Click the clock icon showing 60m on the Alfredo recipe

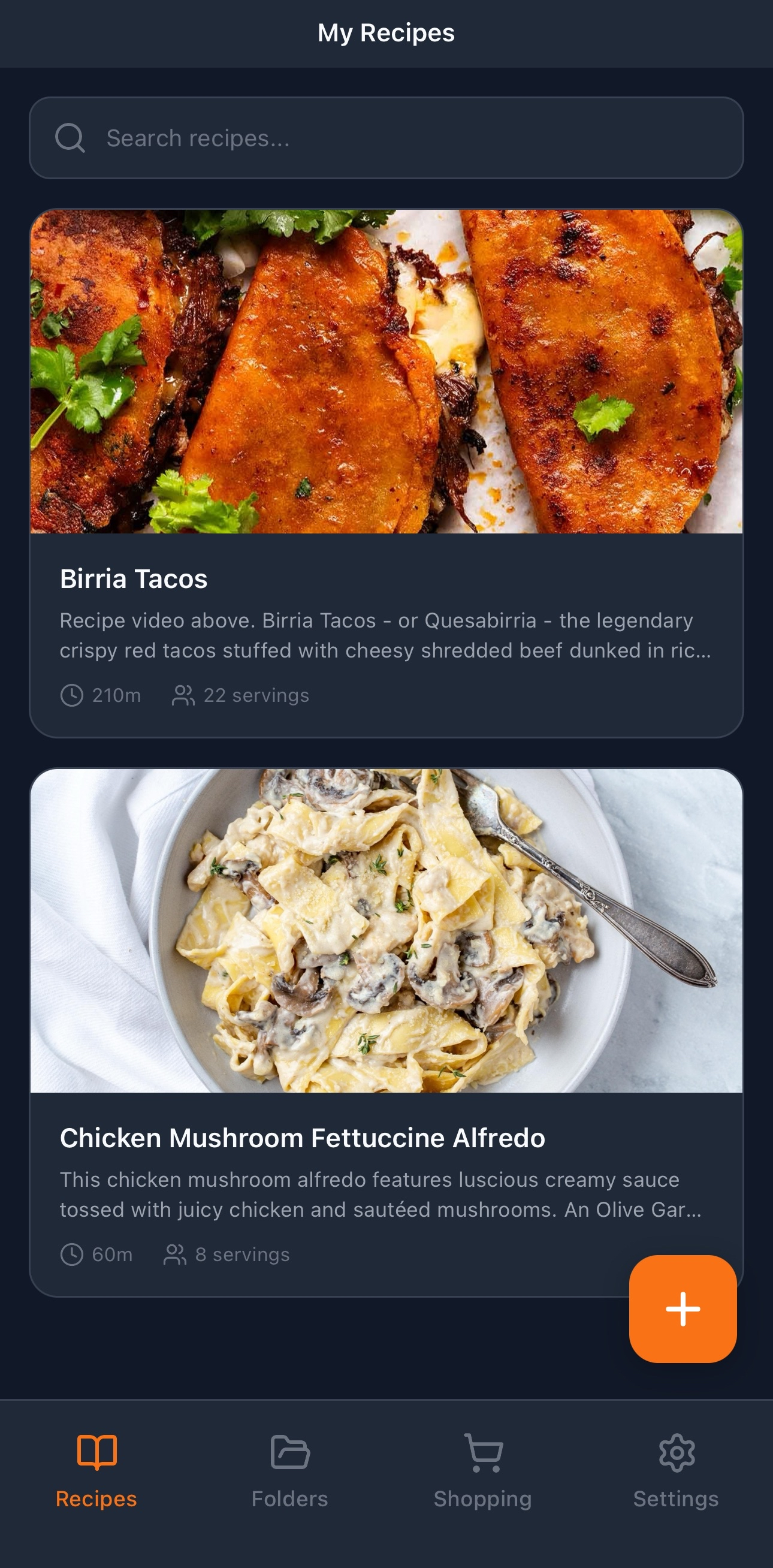[x=72, y=1254]
